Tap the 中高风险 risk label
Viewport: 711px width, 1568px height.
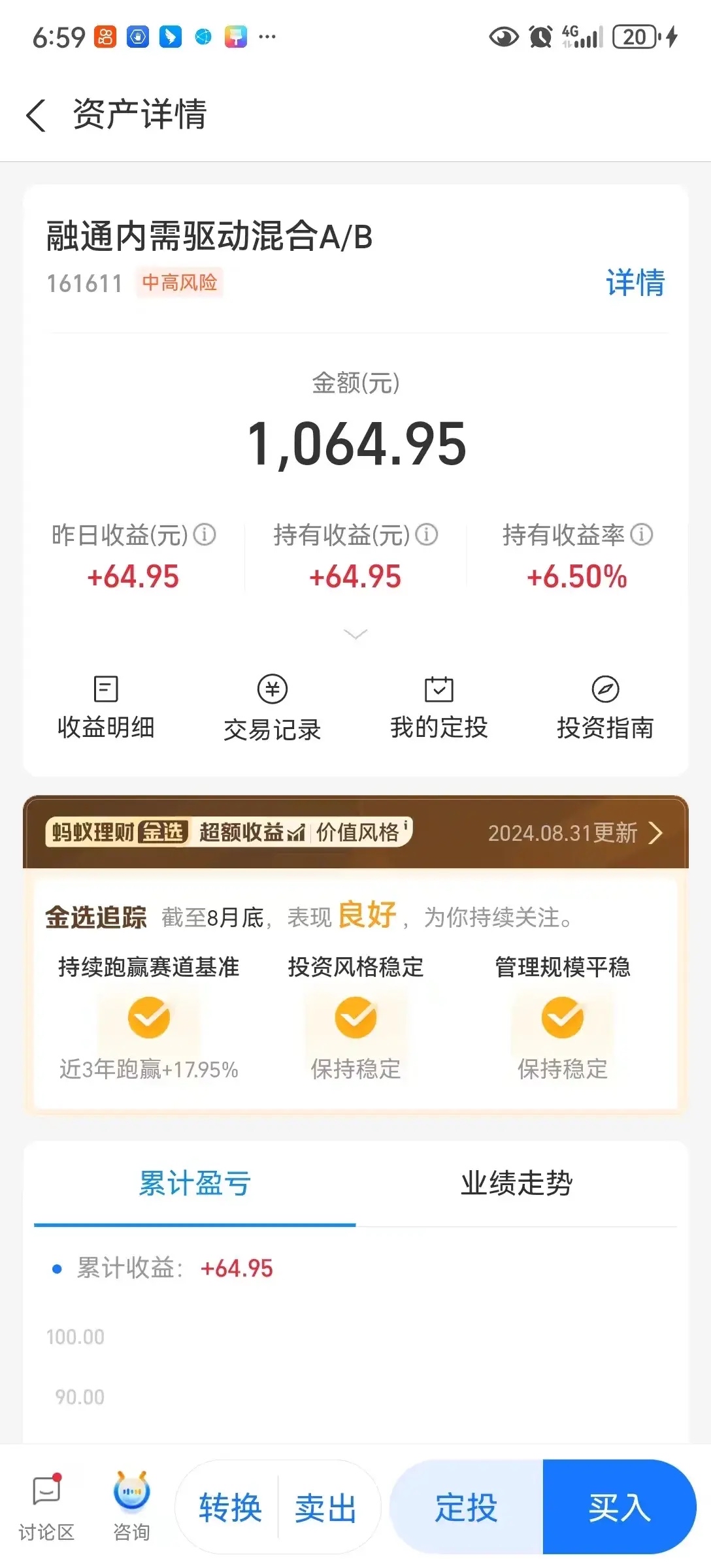[181, 282]
